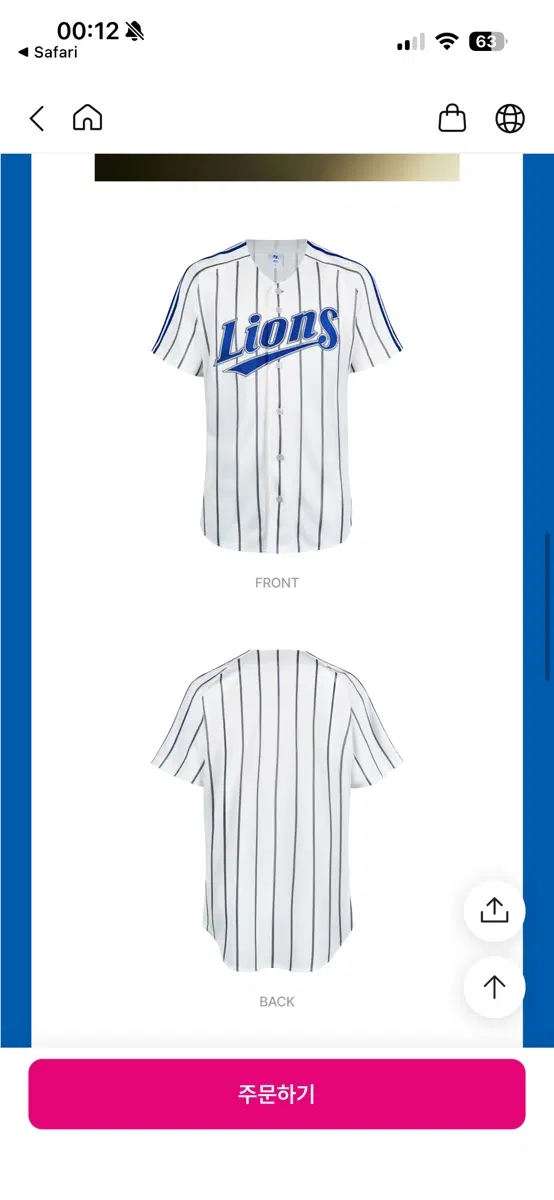Tap the 주문하기 order button
This screenshot has width=554, height=1200.
click(277, 1094)
